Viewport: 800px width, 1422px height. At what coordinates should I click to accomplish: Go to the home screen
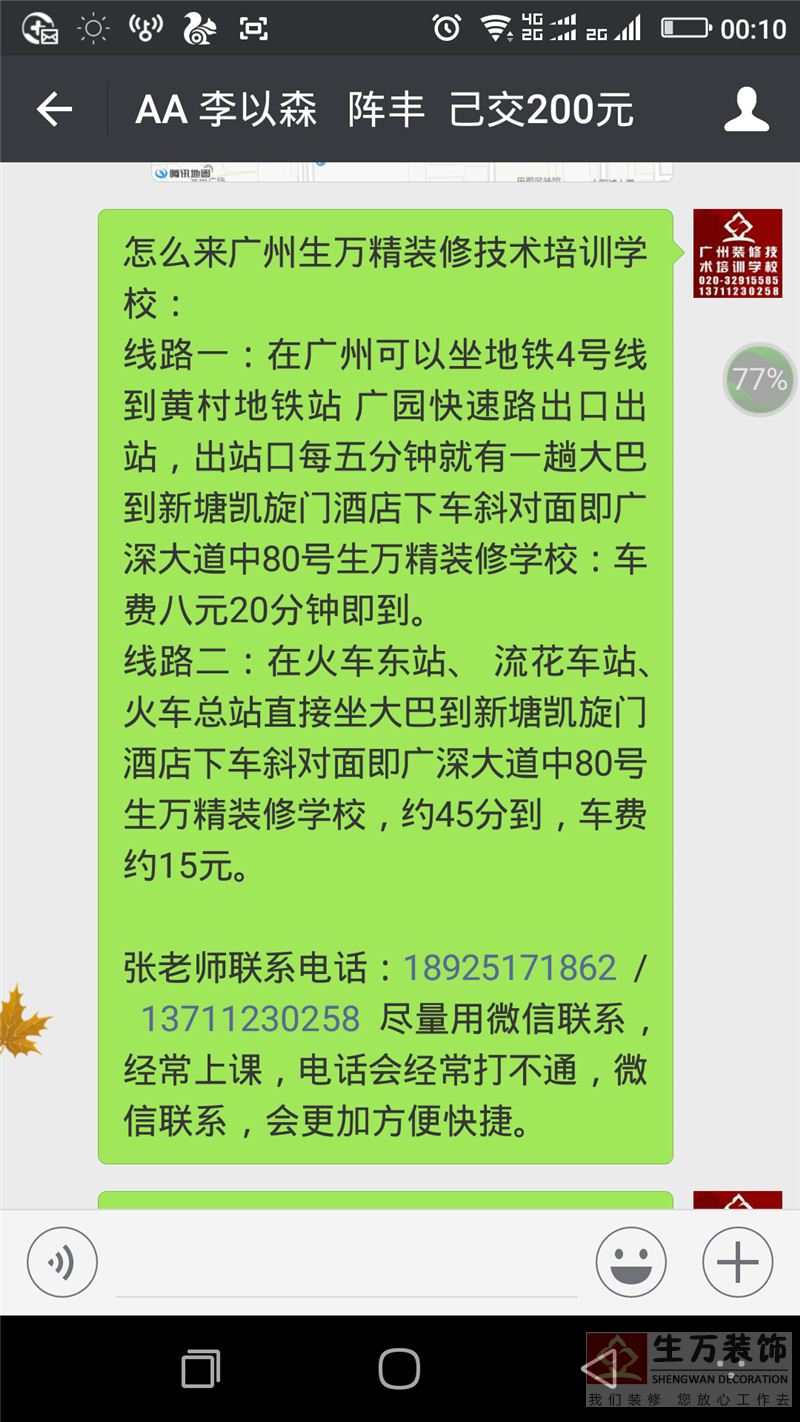(399, 1369)
